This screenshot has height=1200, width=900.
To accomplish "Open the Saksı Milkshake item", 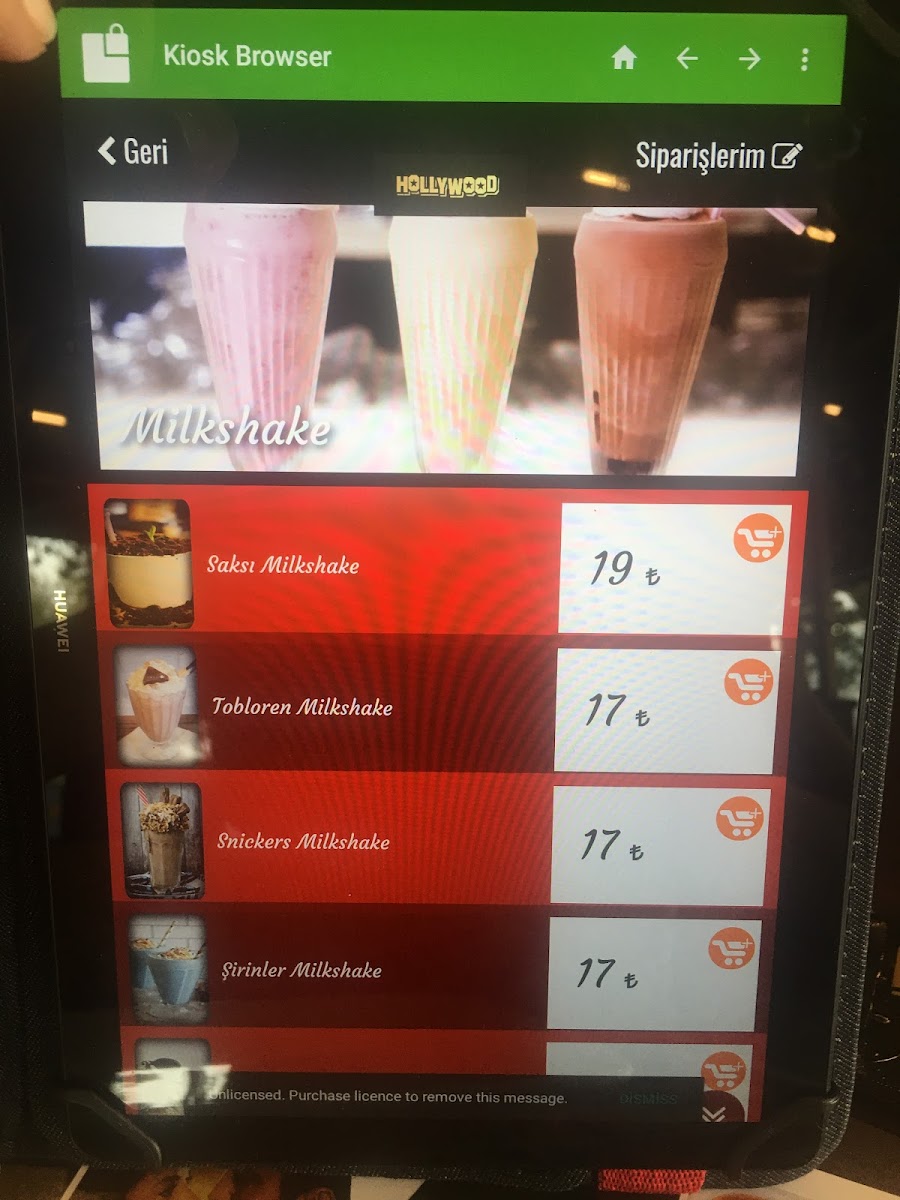I will tap(283, 565).
